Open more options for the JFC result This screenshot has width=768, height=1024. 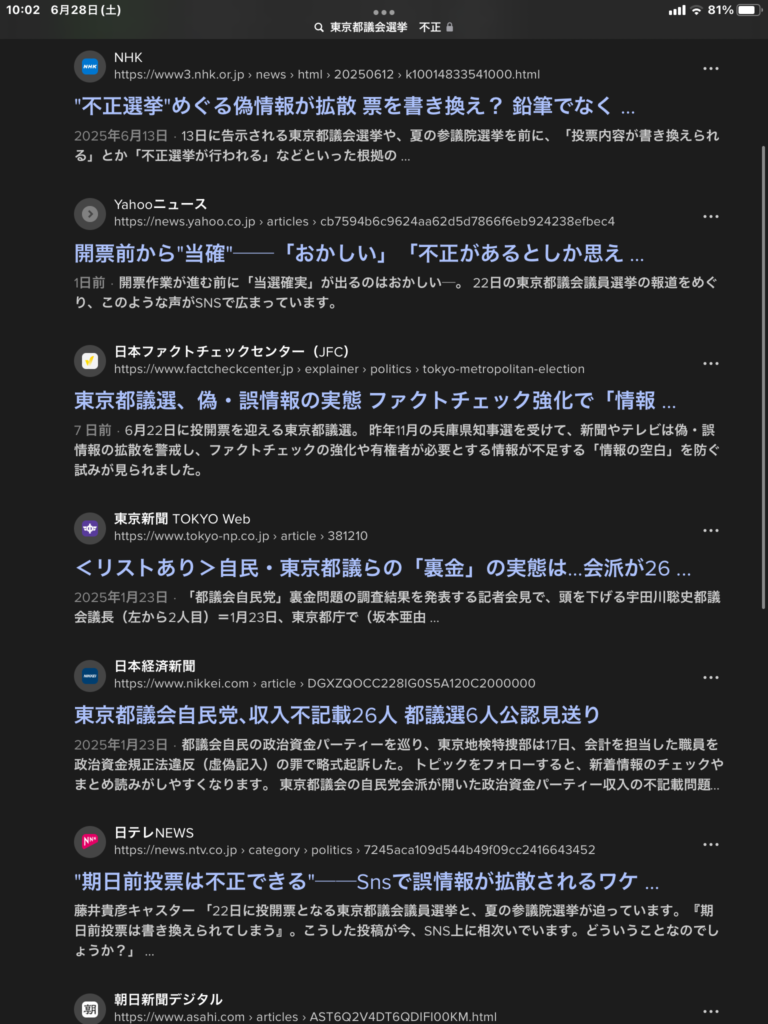click(x=711, y=363)
